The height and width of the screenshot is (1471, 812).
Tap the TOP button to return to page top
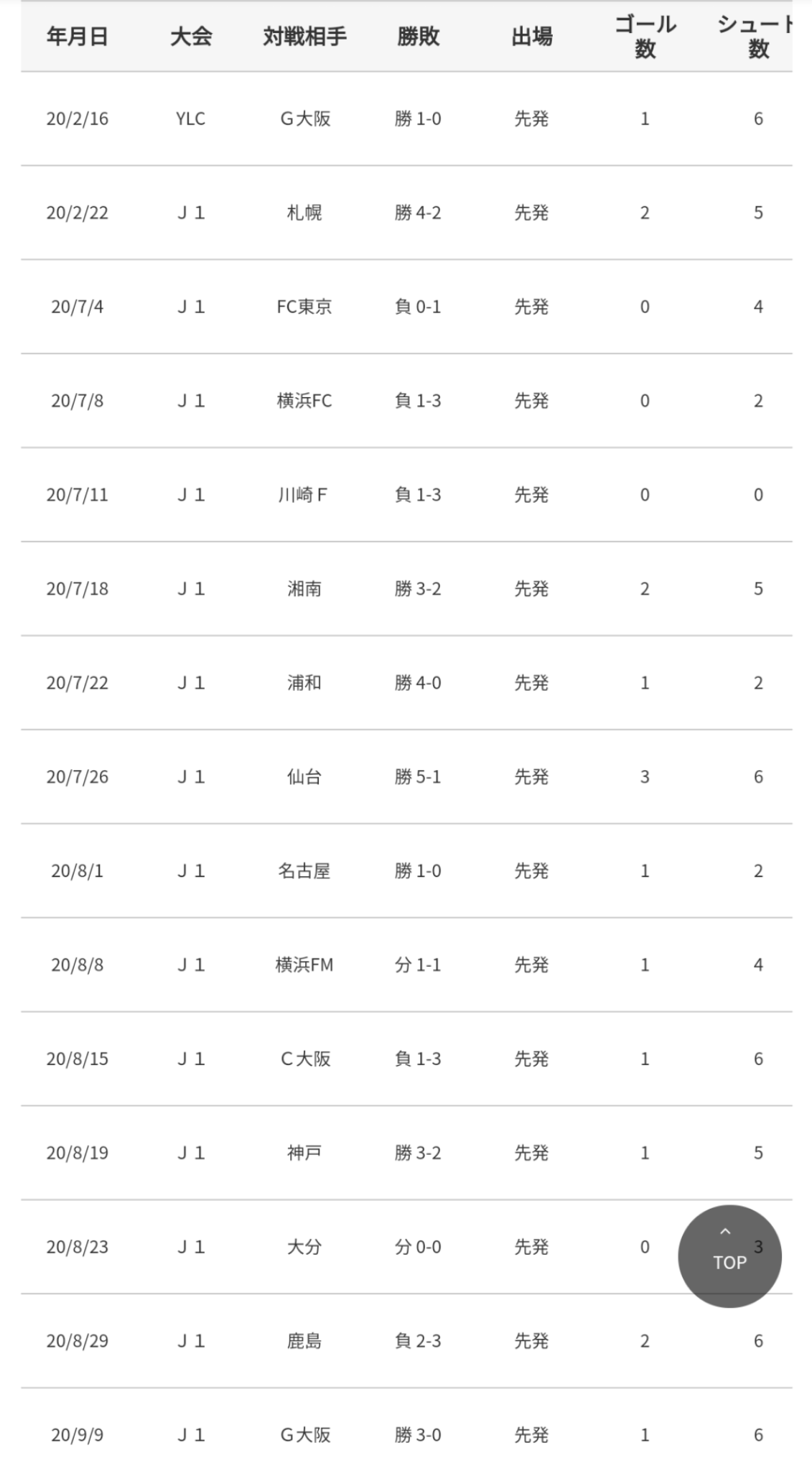(729, 1256)
